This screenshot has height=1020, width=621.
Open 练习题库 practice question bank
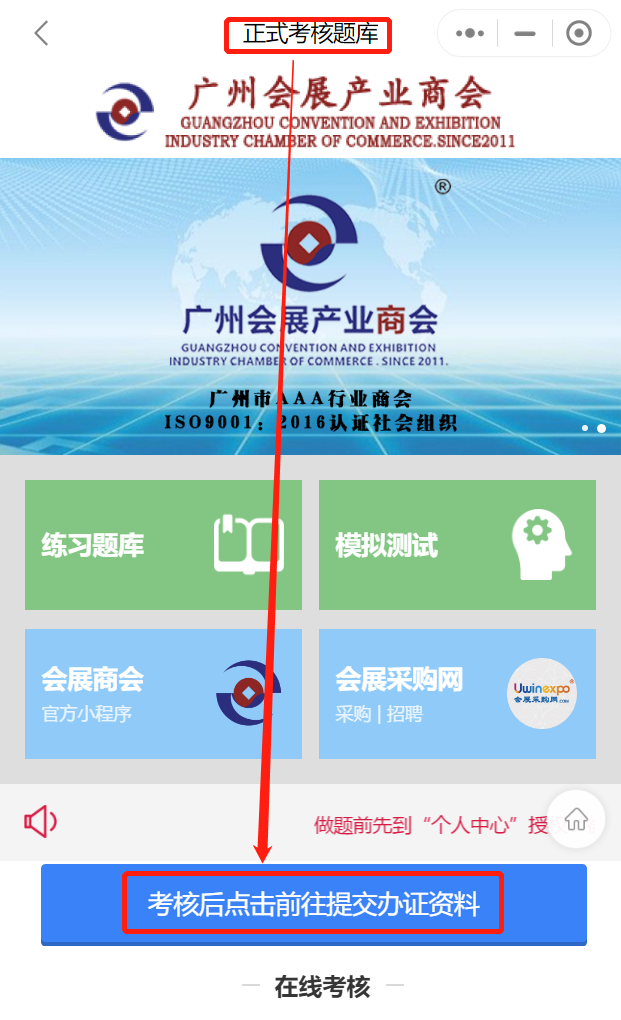[x=163, y=545]
